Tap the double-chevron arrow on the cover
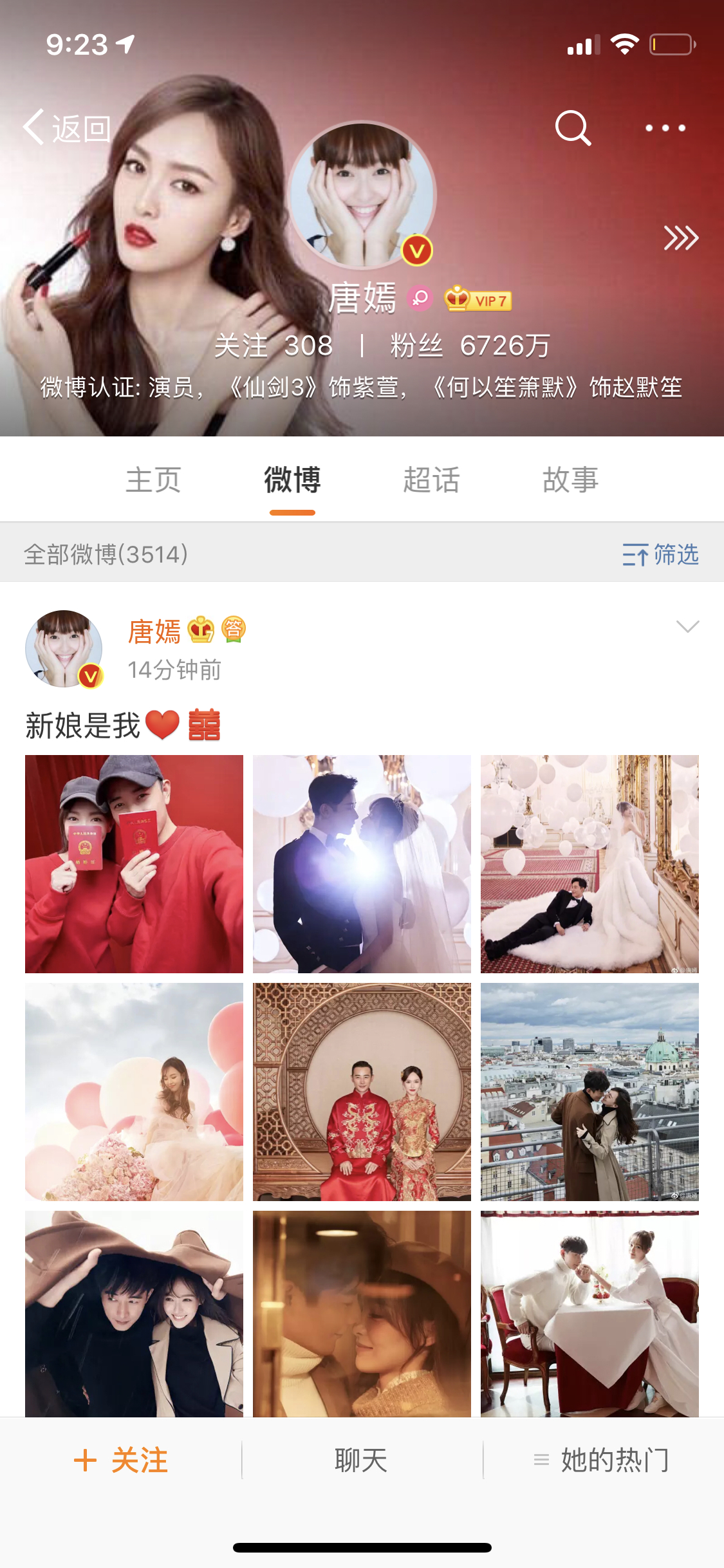This screenshot has height=1568, width=724. (x=681, y=238)
